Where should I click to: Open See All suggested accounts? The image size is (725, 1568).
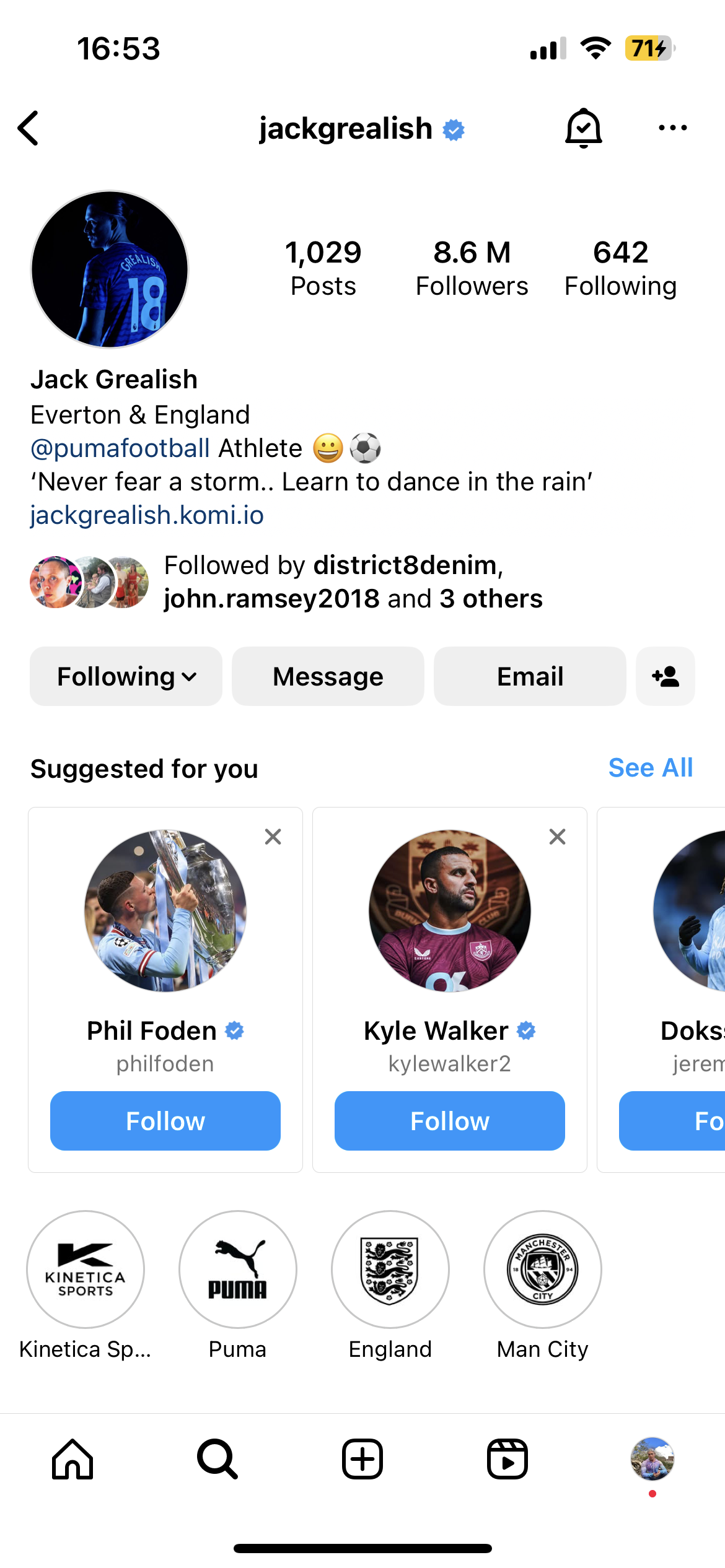tap(650, 768)
